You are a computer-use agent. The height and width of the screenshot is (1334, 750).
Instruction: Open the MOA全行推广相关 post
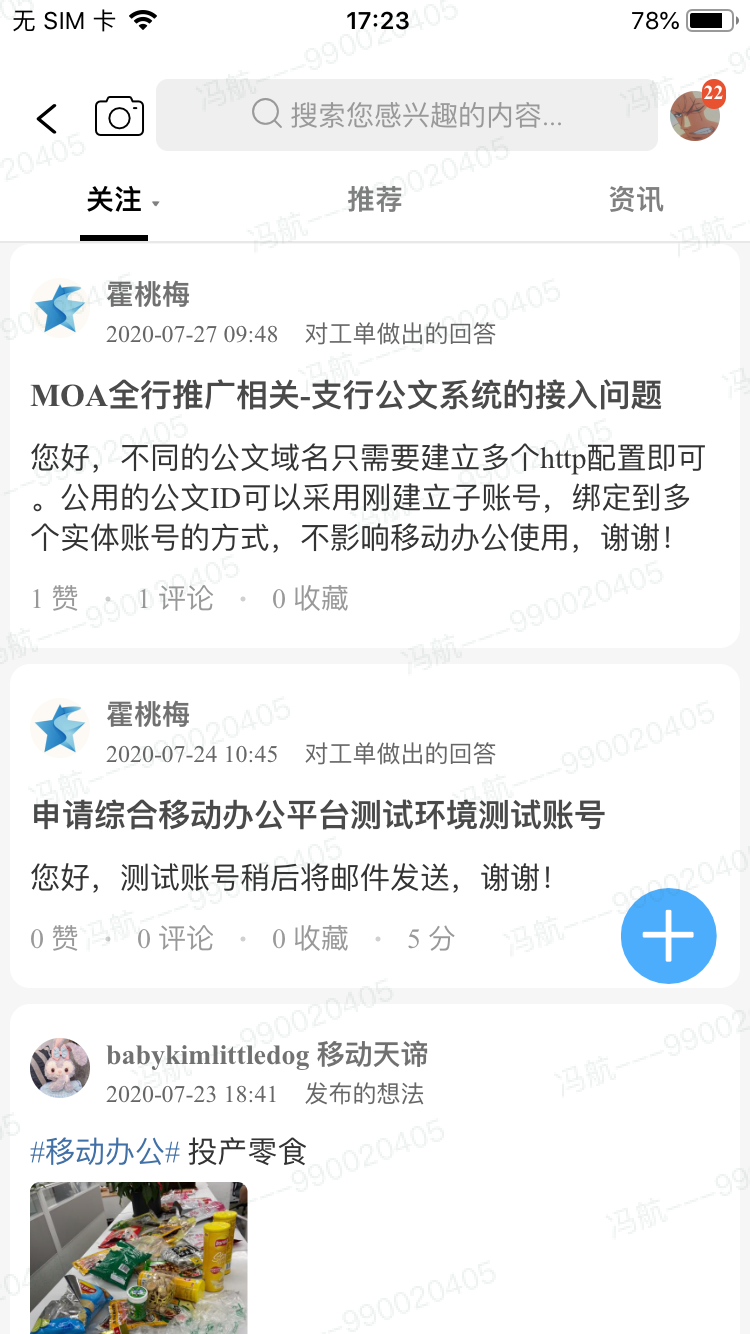point(346,396)
